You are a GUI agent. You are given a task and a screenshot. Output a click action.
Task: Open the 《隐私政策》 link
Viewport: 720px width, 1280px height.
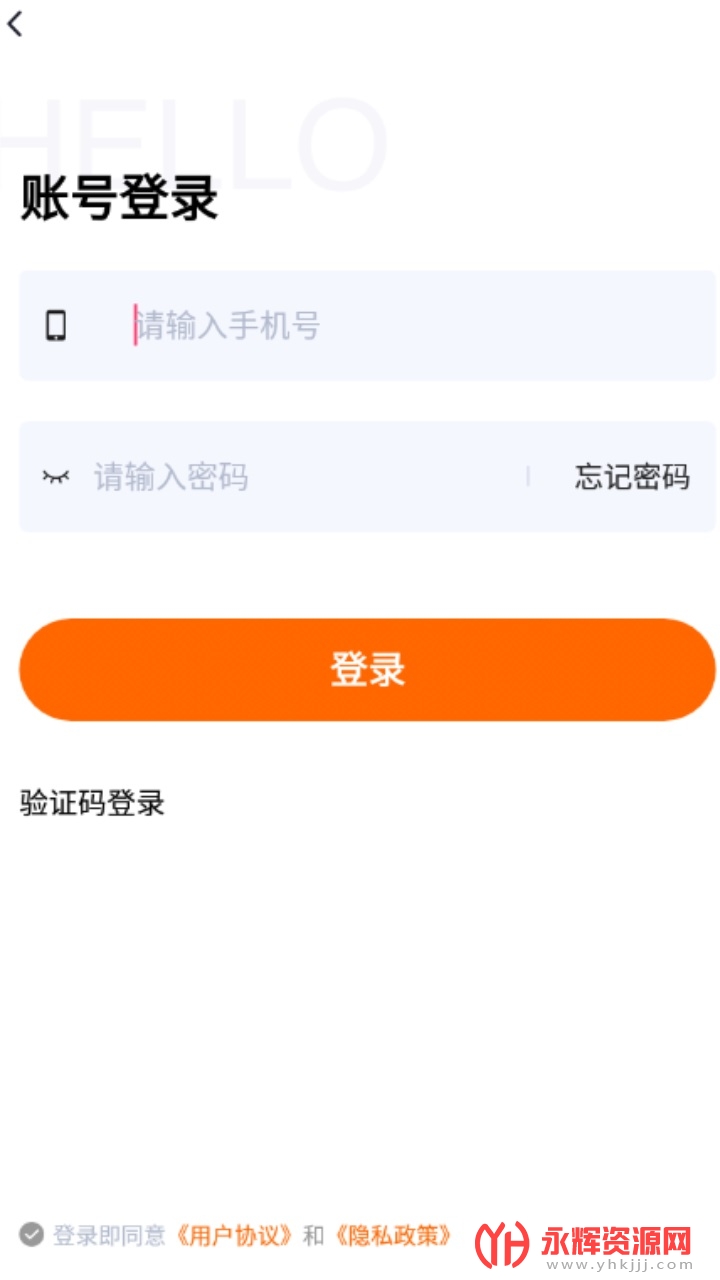pyautogui.click(x=394, y=1236)
